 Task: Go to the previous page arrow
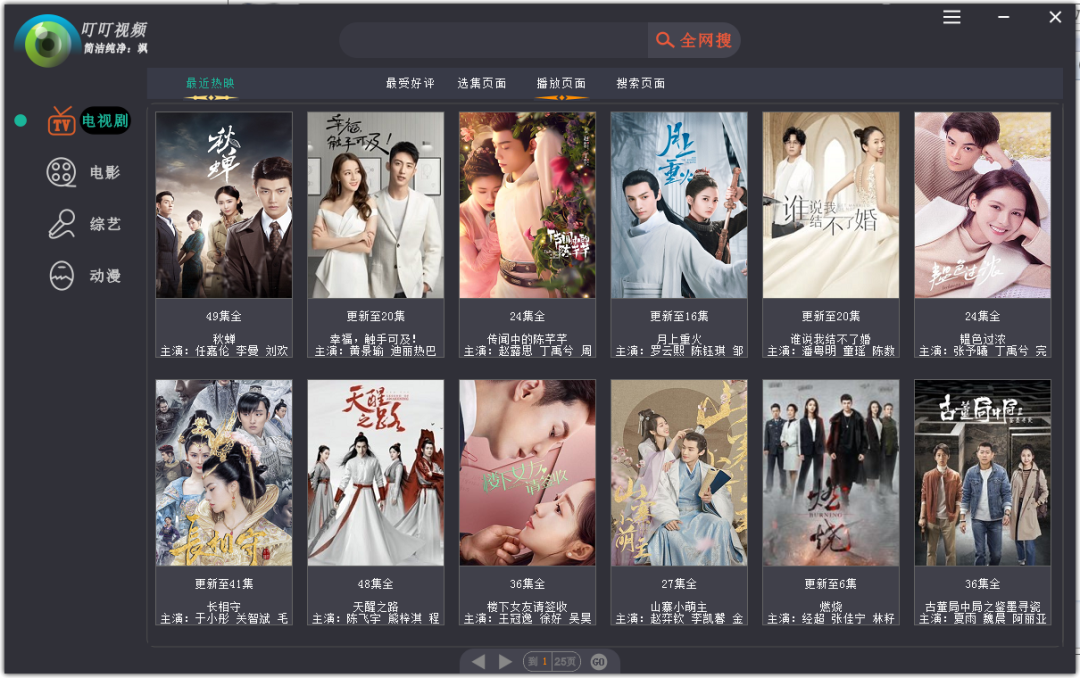click(x=478, y=661)
